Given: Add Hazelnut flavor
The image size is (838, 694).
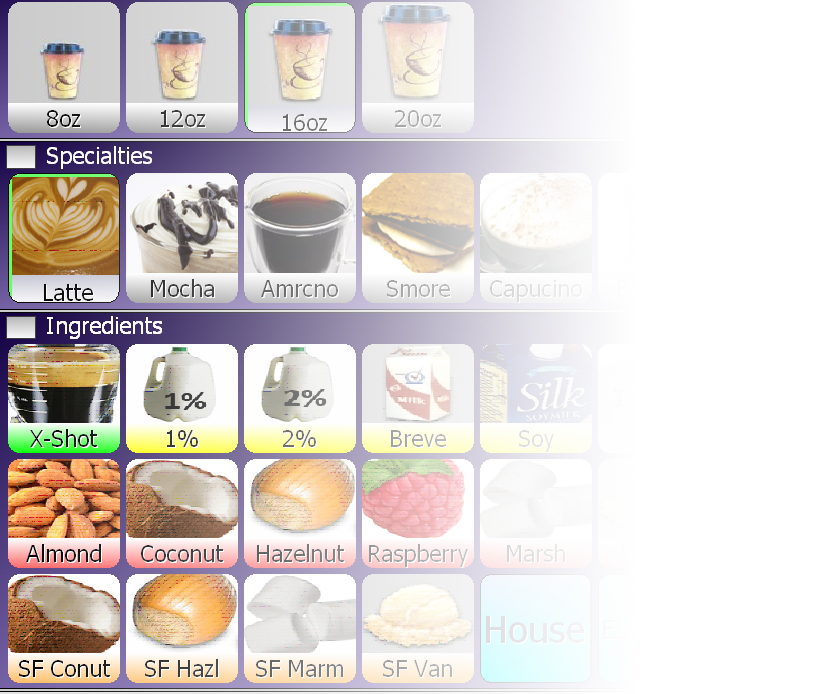Looking at the screenshot, I should pyautogui.click(x=299, y=513).
